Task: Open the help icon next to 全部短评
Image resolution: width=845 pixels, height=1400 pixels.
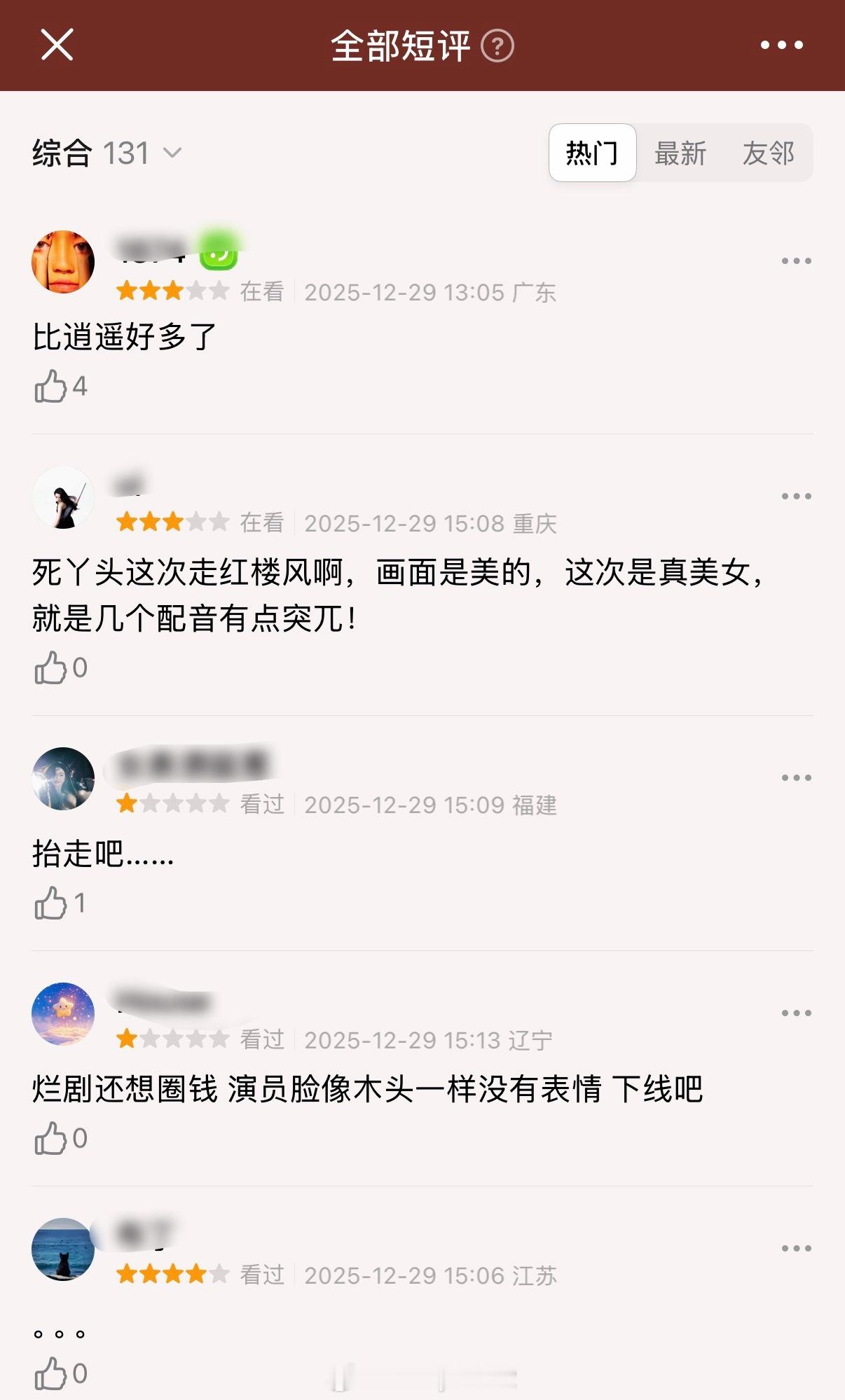Action: [497, 46]
